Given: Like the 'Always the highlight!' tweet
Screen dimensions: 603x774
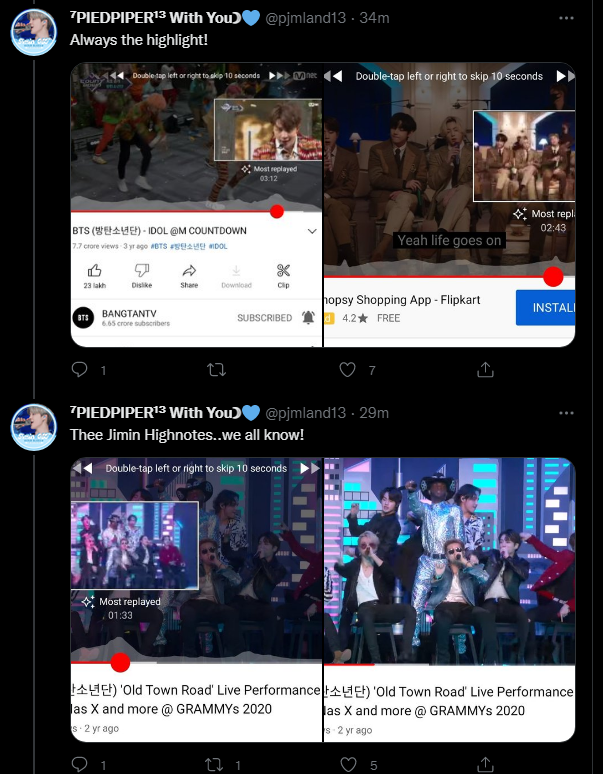Looking at the screenshot, I should pos(347,370).
